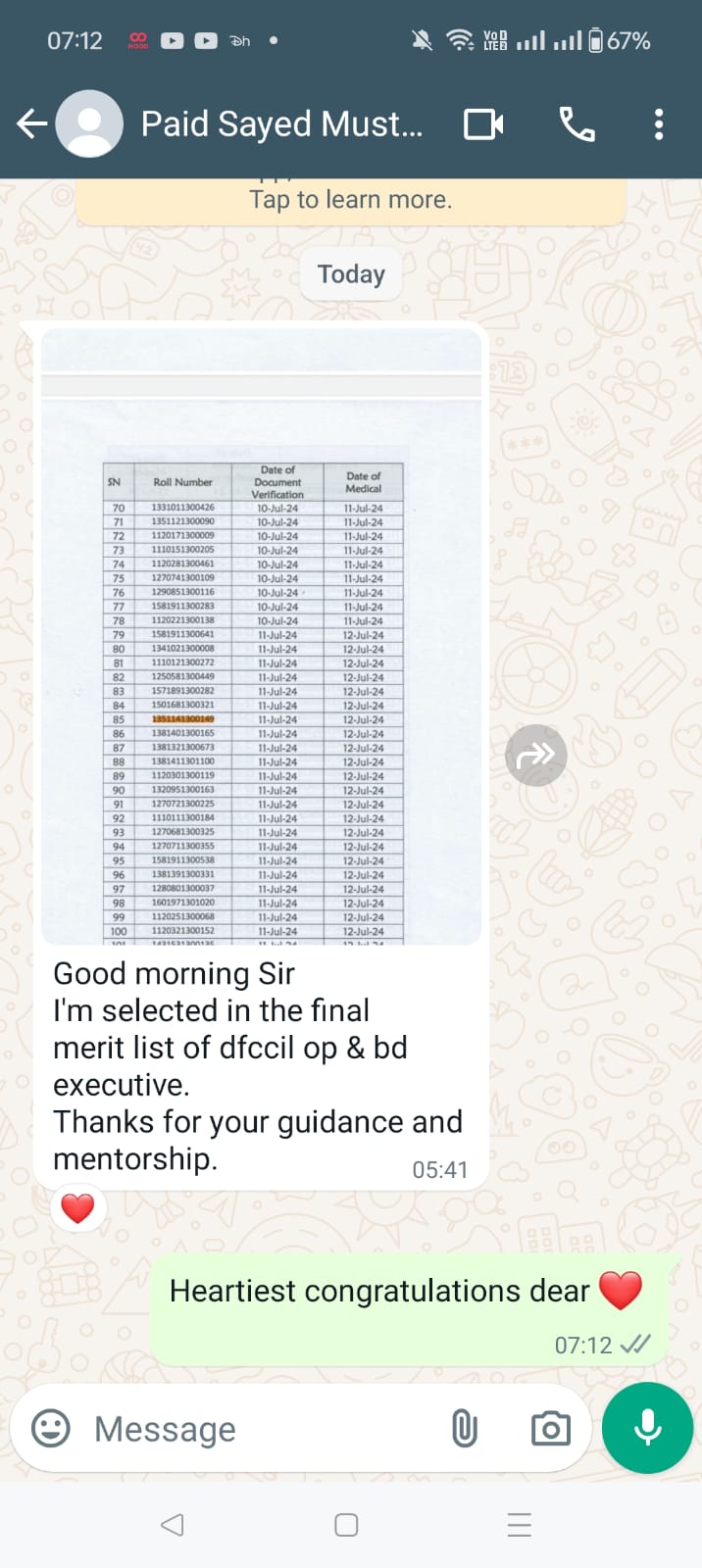The image size is (702, 1568).
Task: Open the emoji picker
Action: (x=51, y=1429)
